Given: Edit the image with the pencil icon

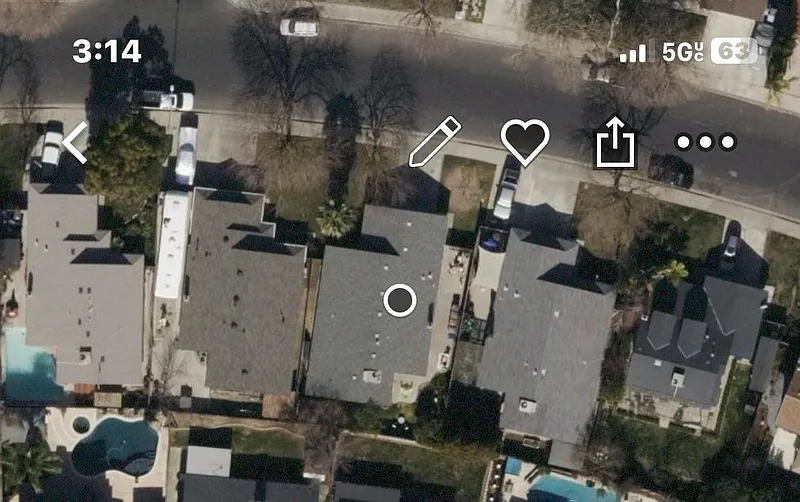Looking at the screenshot, I should click(435, 142).
